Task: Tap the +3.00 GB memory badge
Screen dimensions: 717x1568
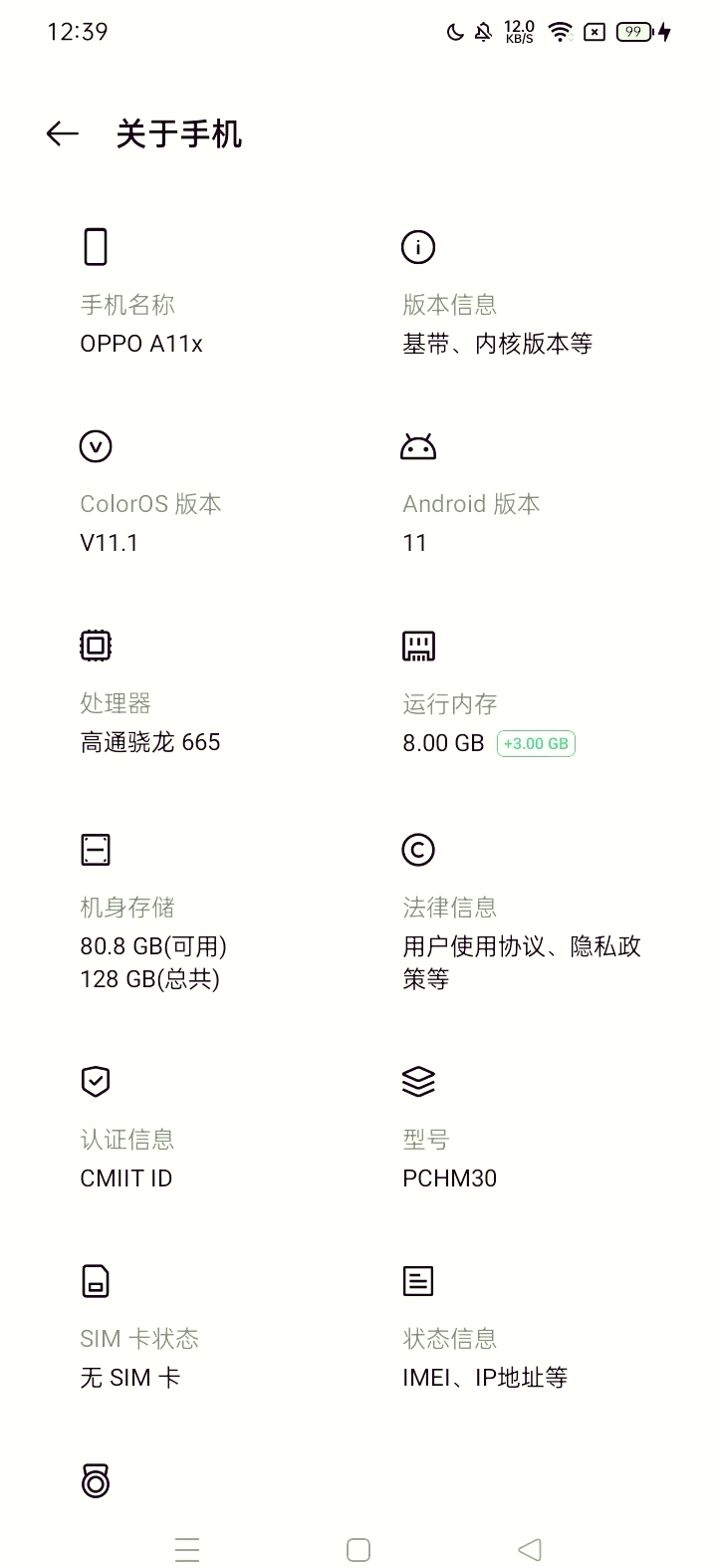Action: pyautogui.click(x=536, y=743)
